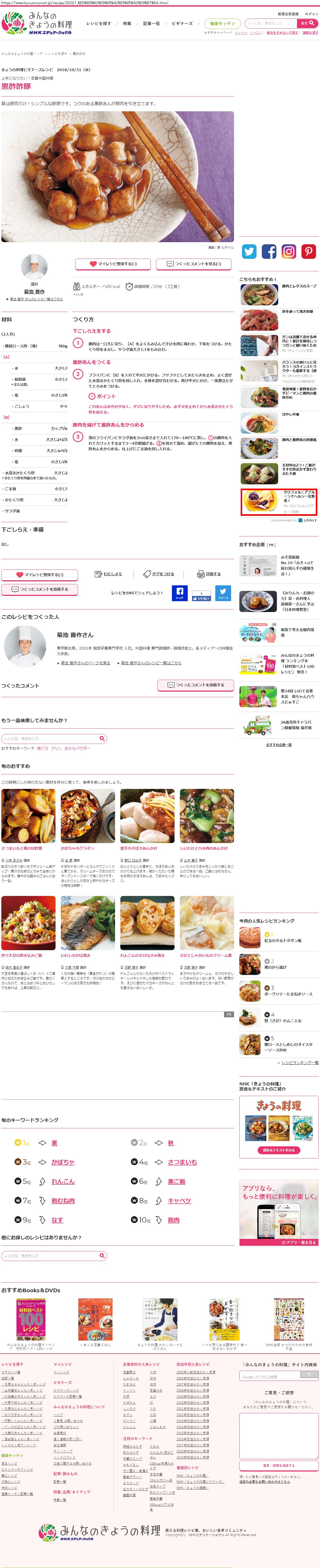The height and width of the screenshot is (1568, 320).
Task: Click the ログイン link
Action: tap(311, 13)
